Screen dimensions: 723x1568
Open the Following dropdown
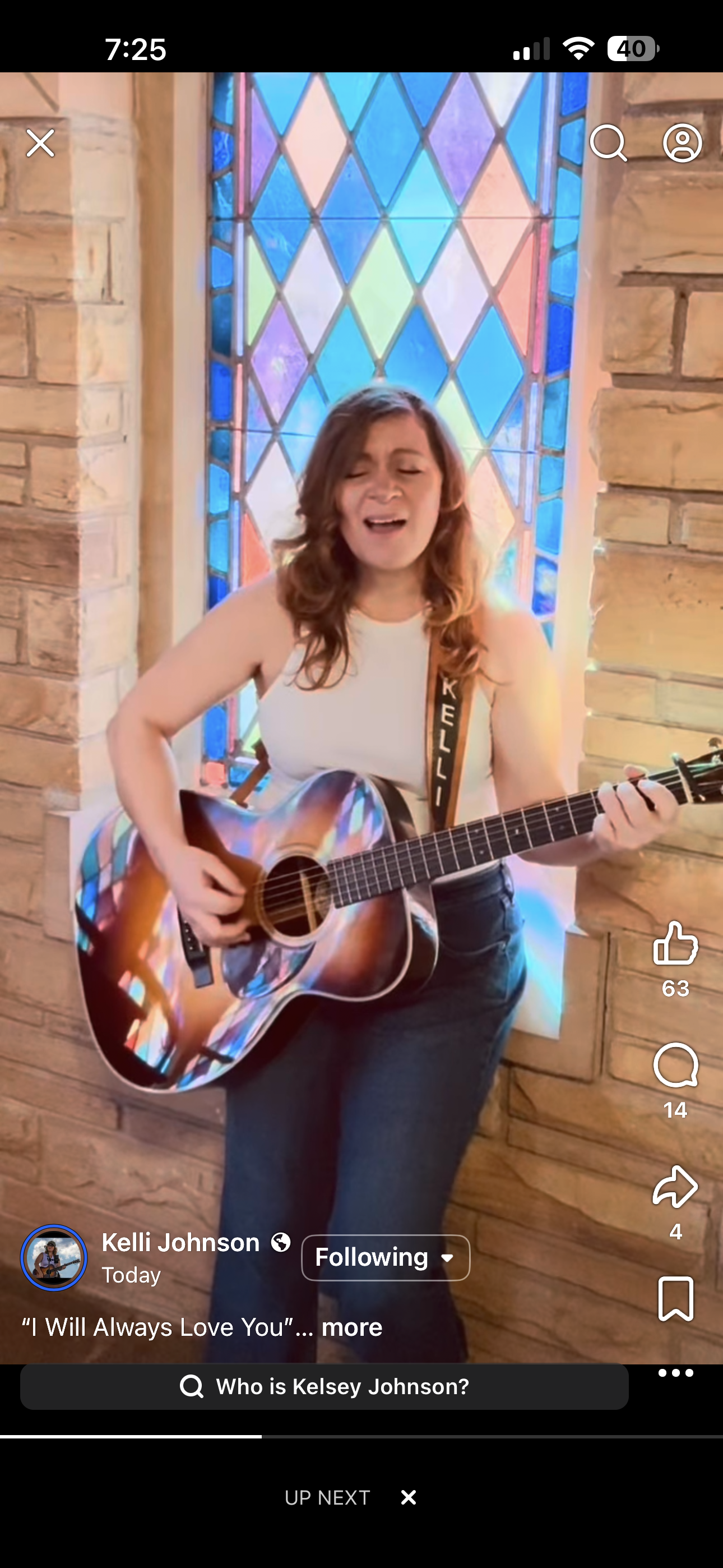(x=385, y=1257)
